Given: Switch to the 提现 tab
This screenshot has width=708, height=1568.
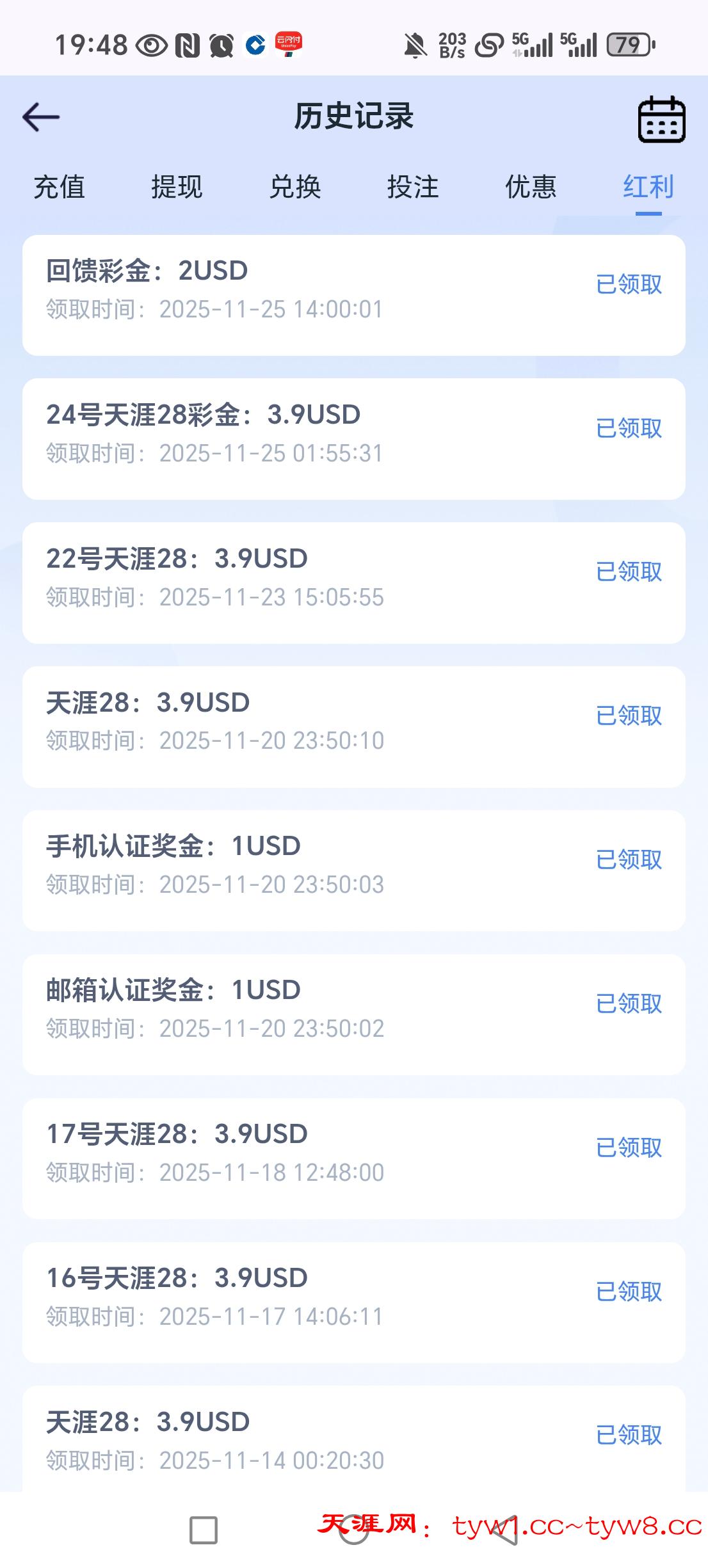Looking at the screenshot, I should [x=177, y=187].
